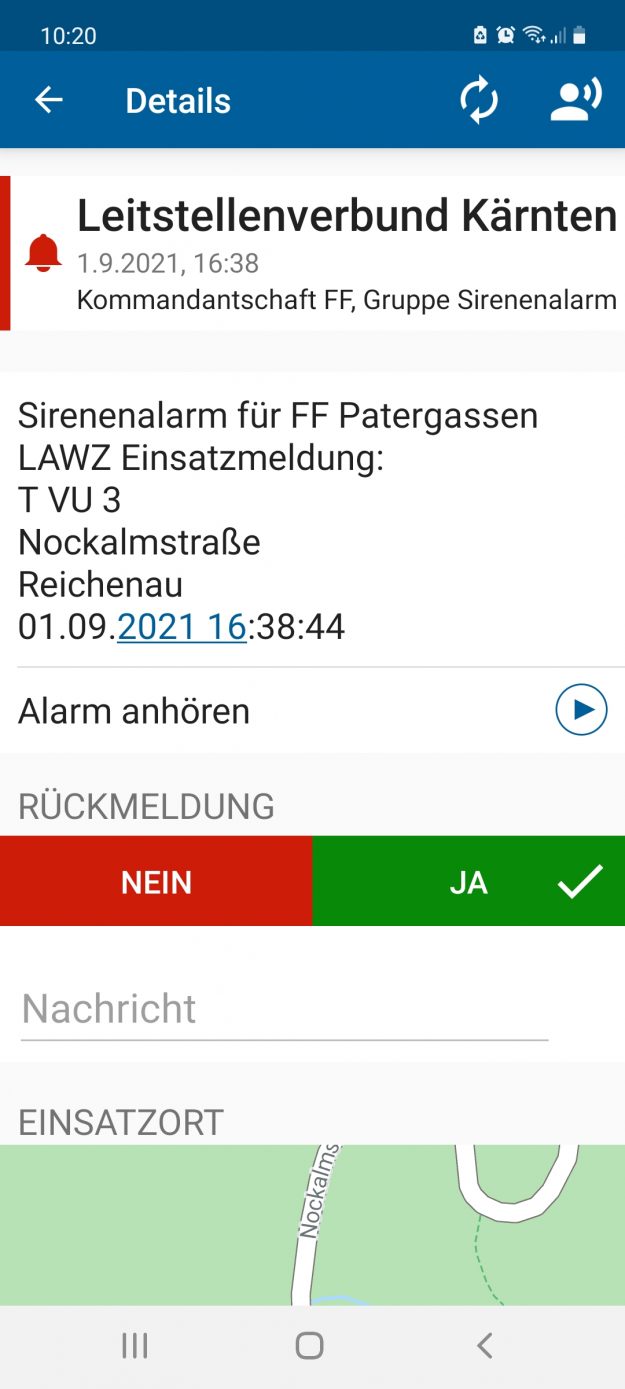Open the Einsatzort map

coord(312,1225)
